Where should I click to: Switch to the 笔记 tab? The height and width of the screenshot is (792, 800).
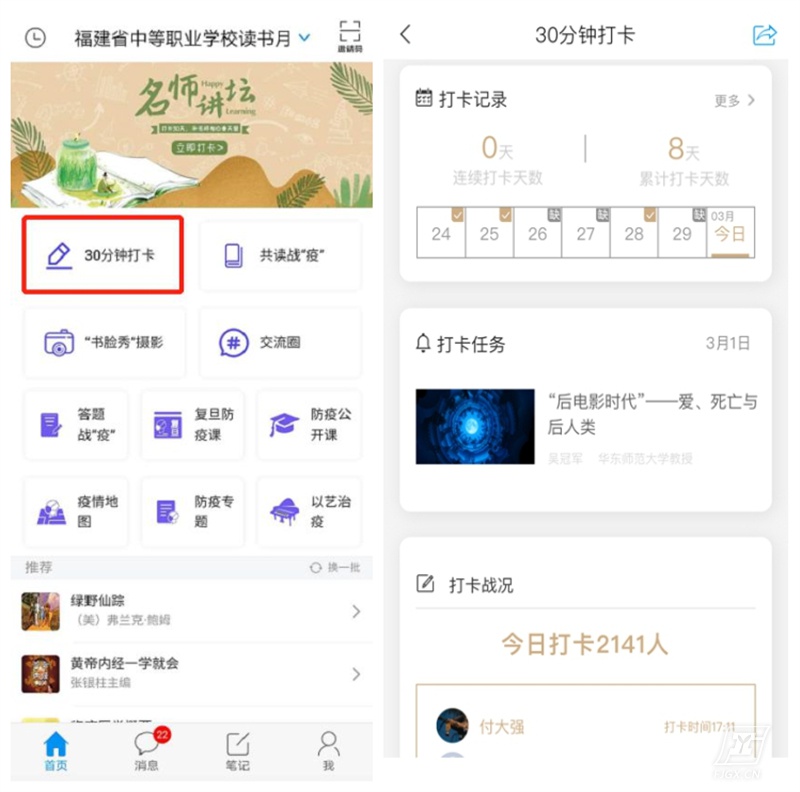point(237,750)
